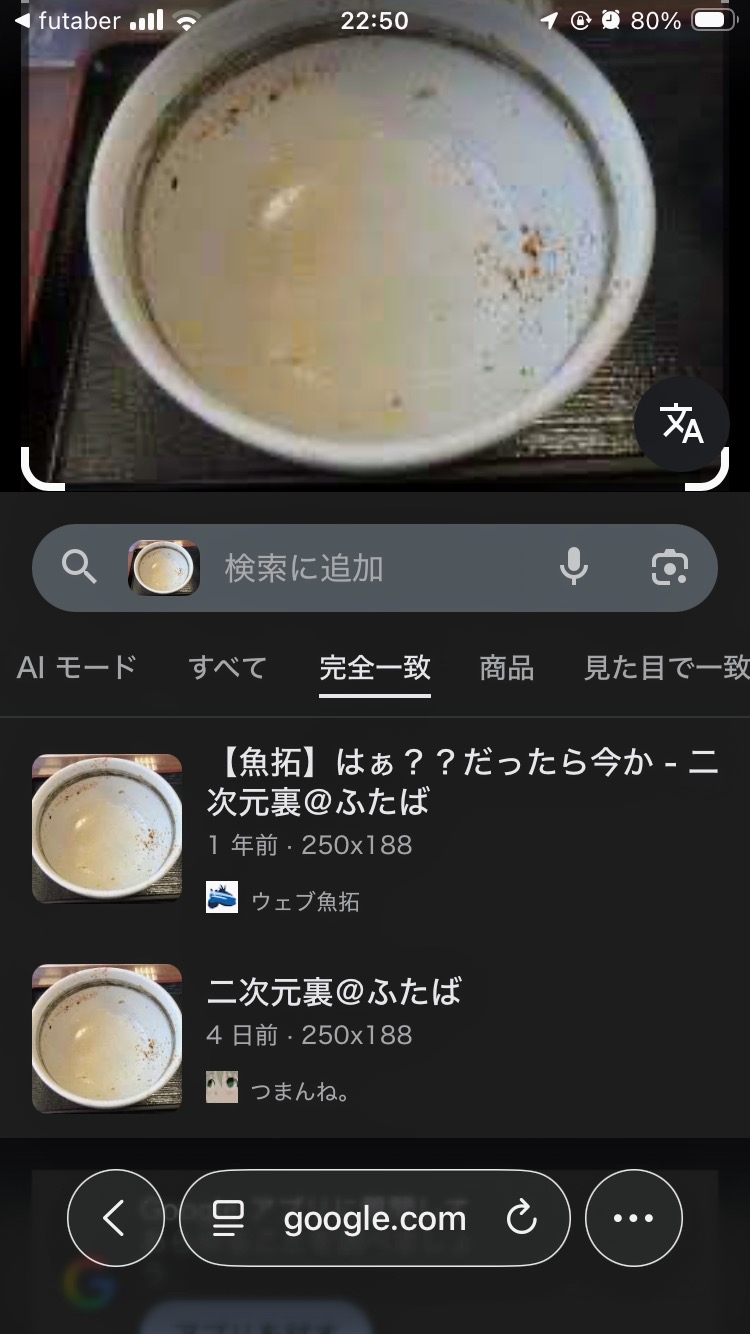This screenshot has width=750, height=1334.
Task: Tap the translate icon on the image
Action: [682, 425]
